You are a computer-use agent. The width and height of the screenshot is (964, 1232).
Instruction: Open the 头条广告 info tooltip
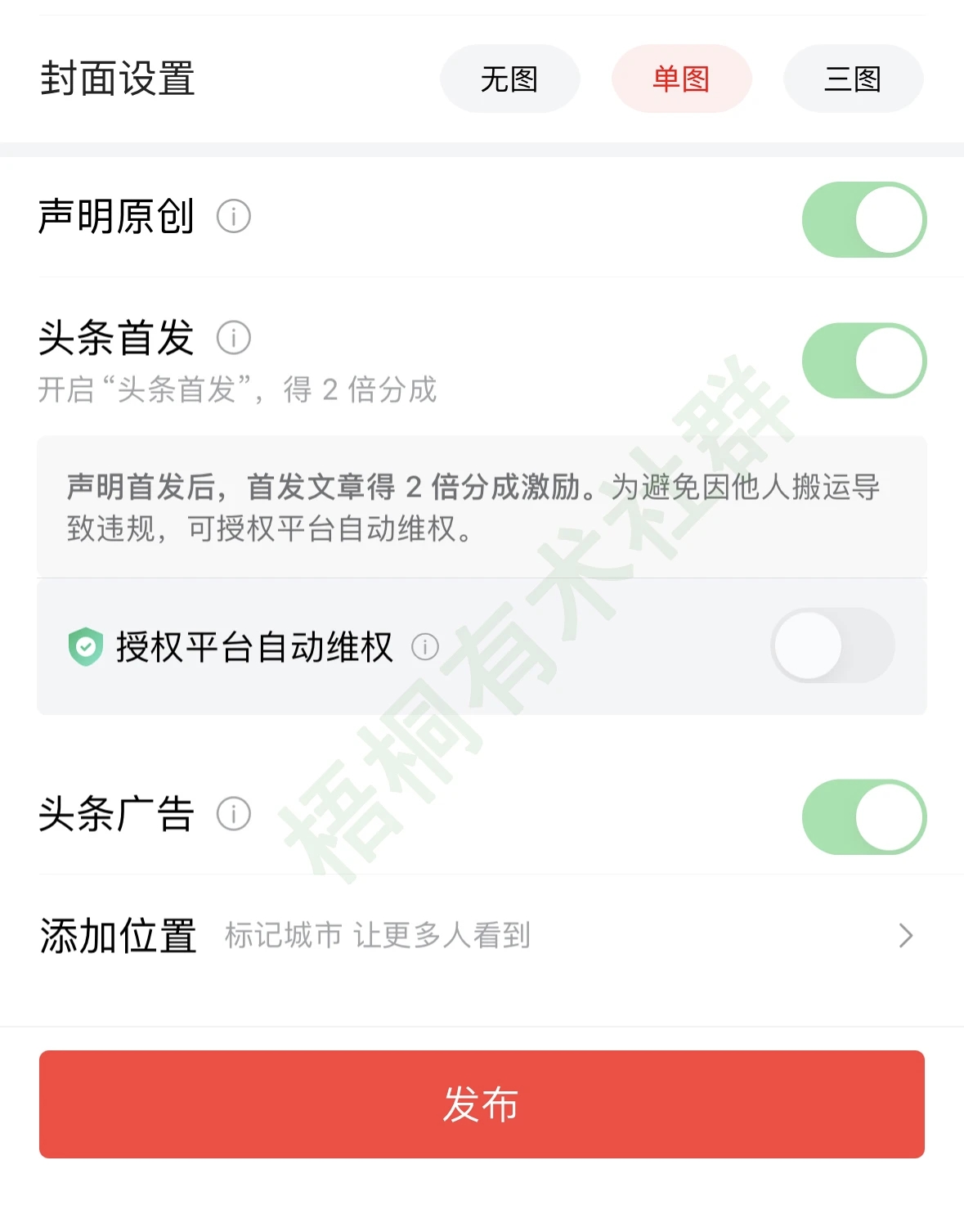[233, 814]
